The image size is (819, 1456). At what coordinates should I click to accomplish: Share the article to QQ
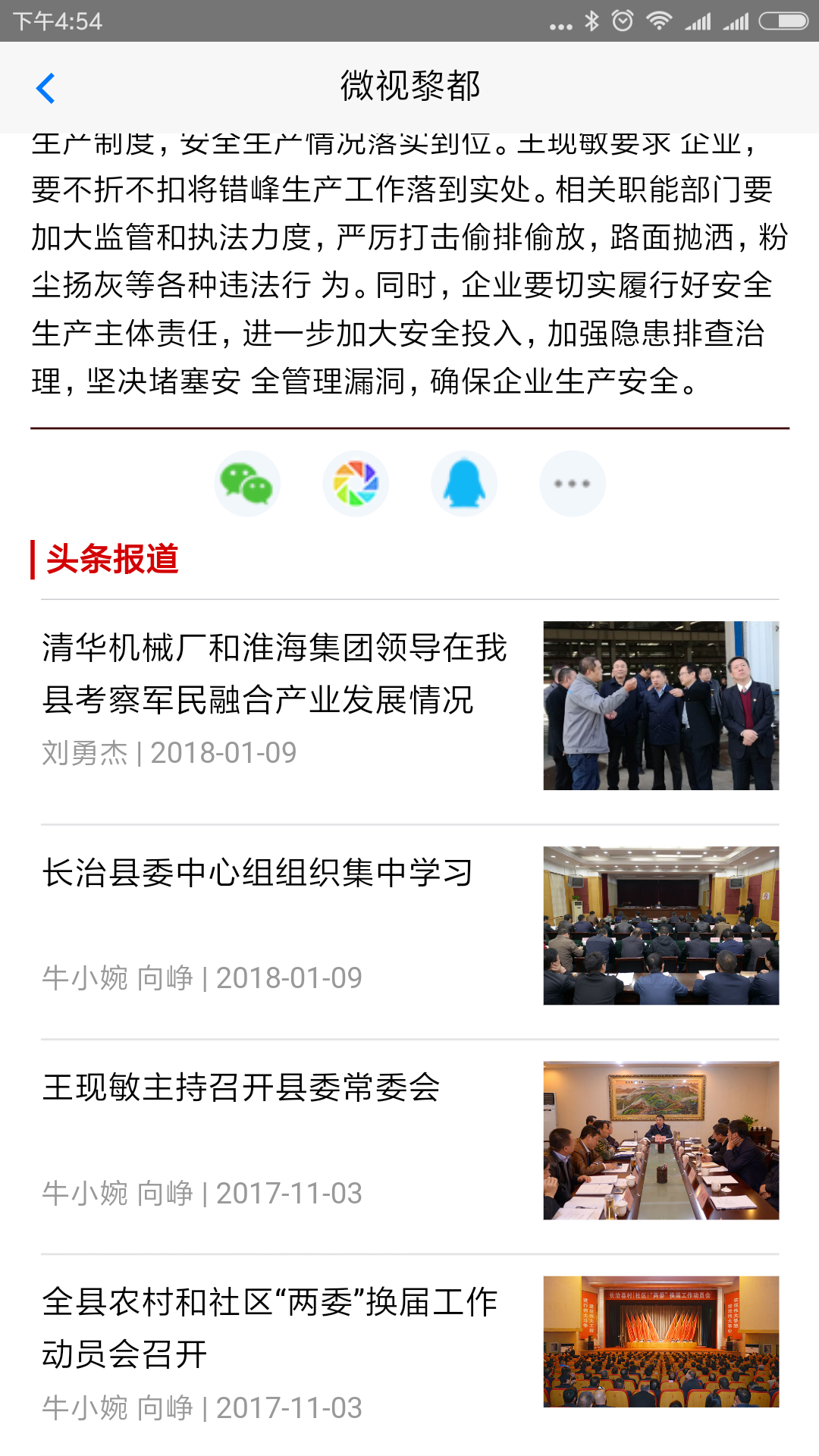tap(464, 483)
